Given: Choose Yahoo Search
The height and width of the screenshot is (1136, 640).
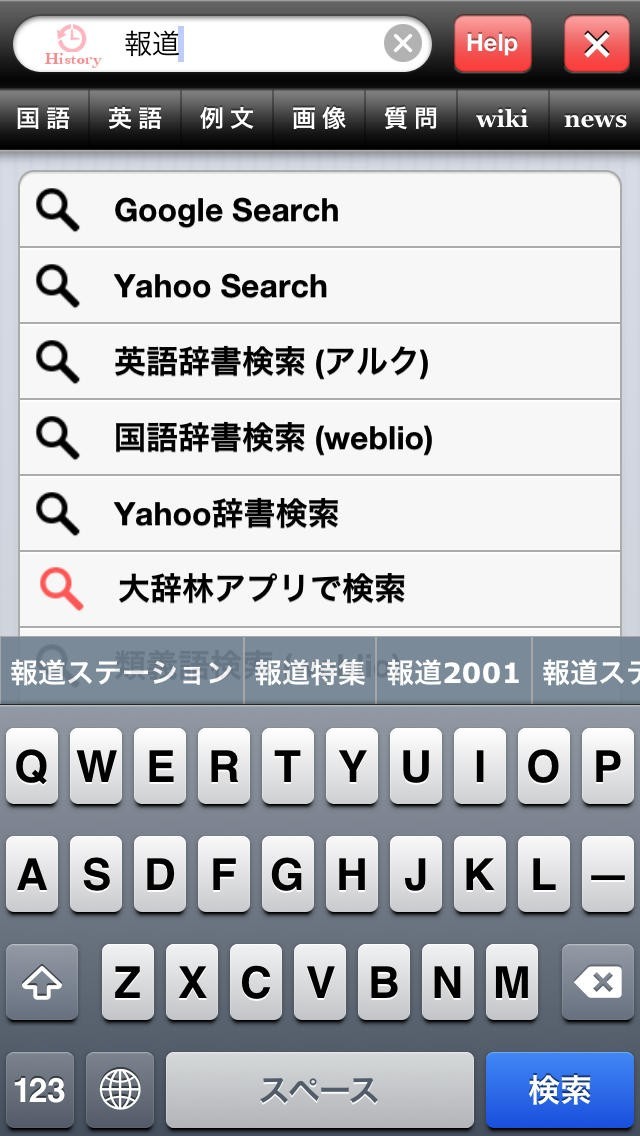Looking at the screenshot, I should pyautogui.click(x=320, y=286).
